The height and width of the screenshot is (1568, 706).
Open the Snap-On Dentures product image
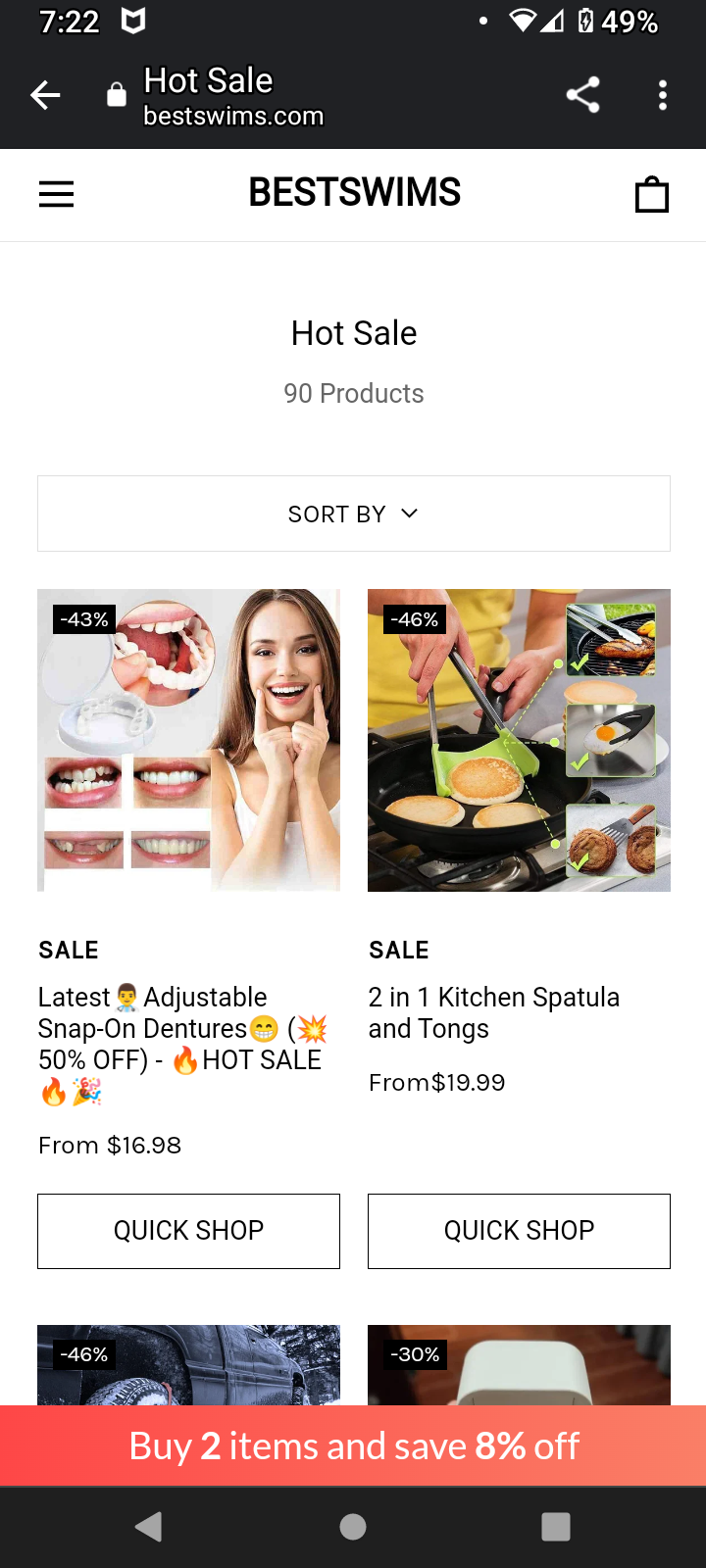pos(188,740)
